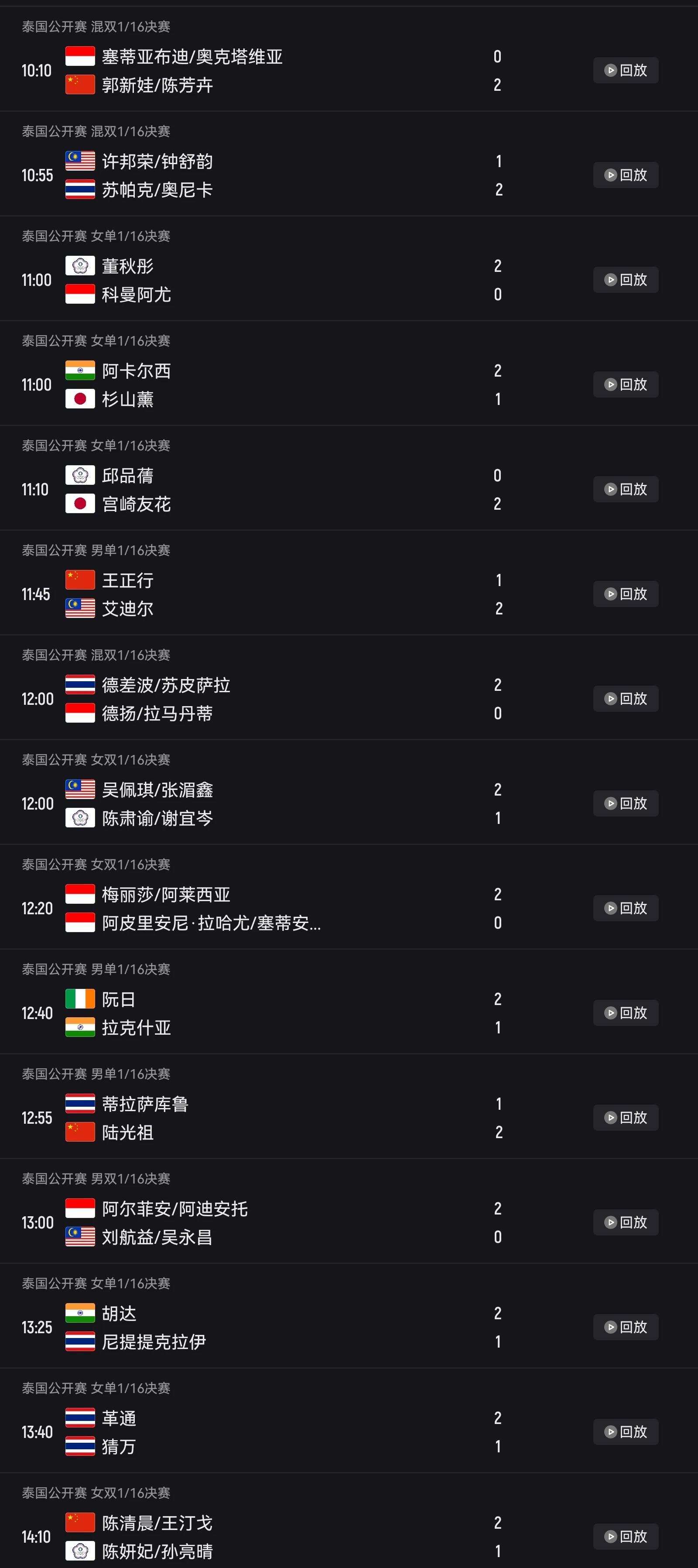
Task: Open replay for 董秋彤 vs 科曼阿尤
Action: click(626, 280)
